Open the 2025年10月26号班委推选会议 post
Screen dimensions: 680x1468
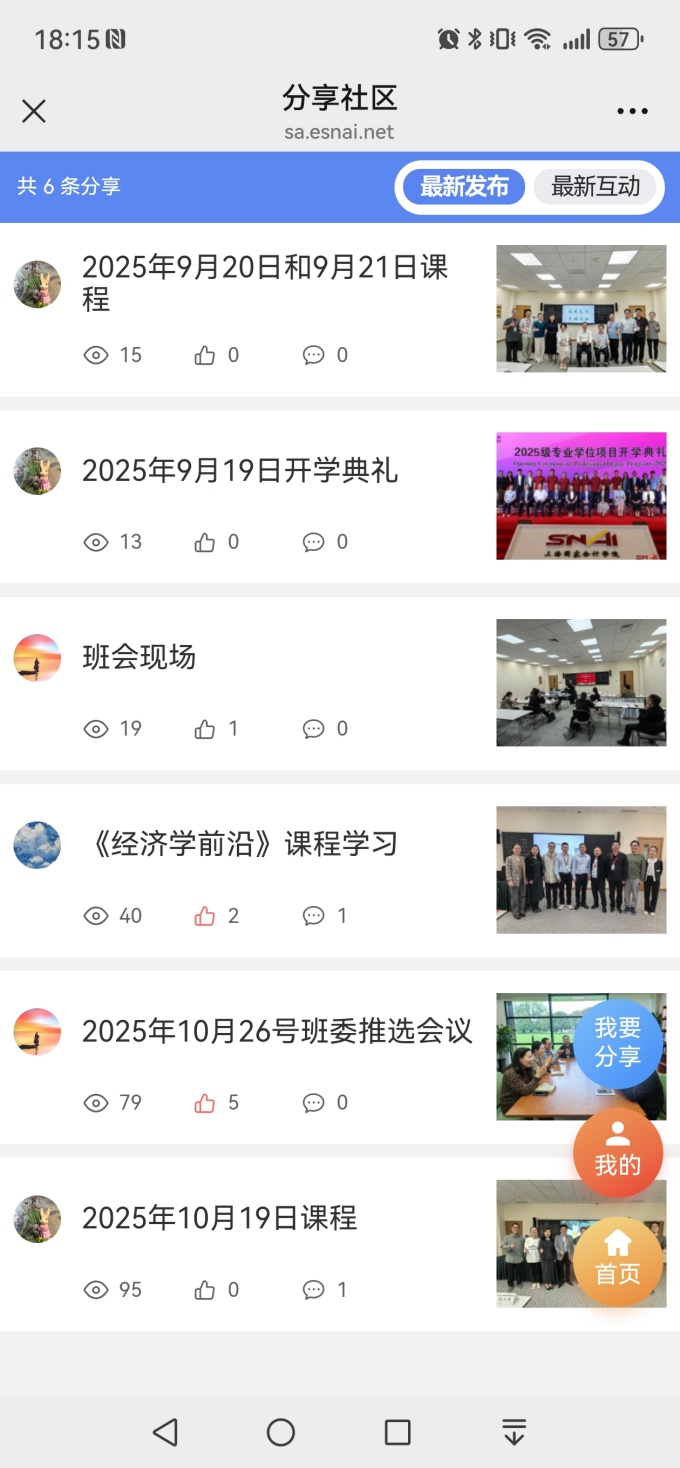[x=277, y=1031]
